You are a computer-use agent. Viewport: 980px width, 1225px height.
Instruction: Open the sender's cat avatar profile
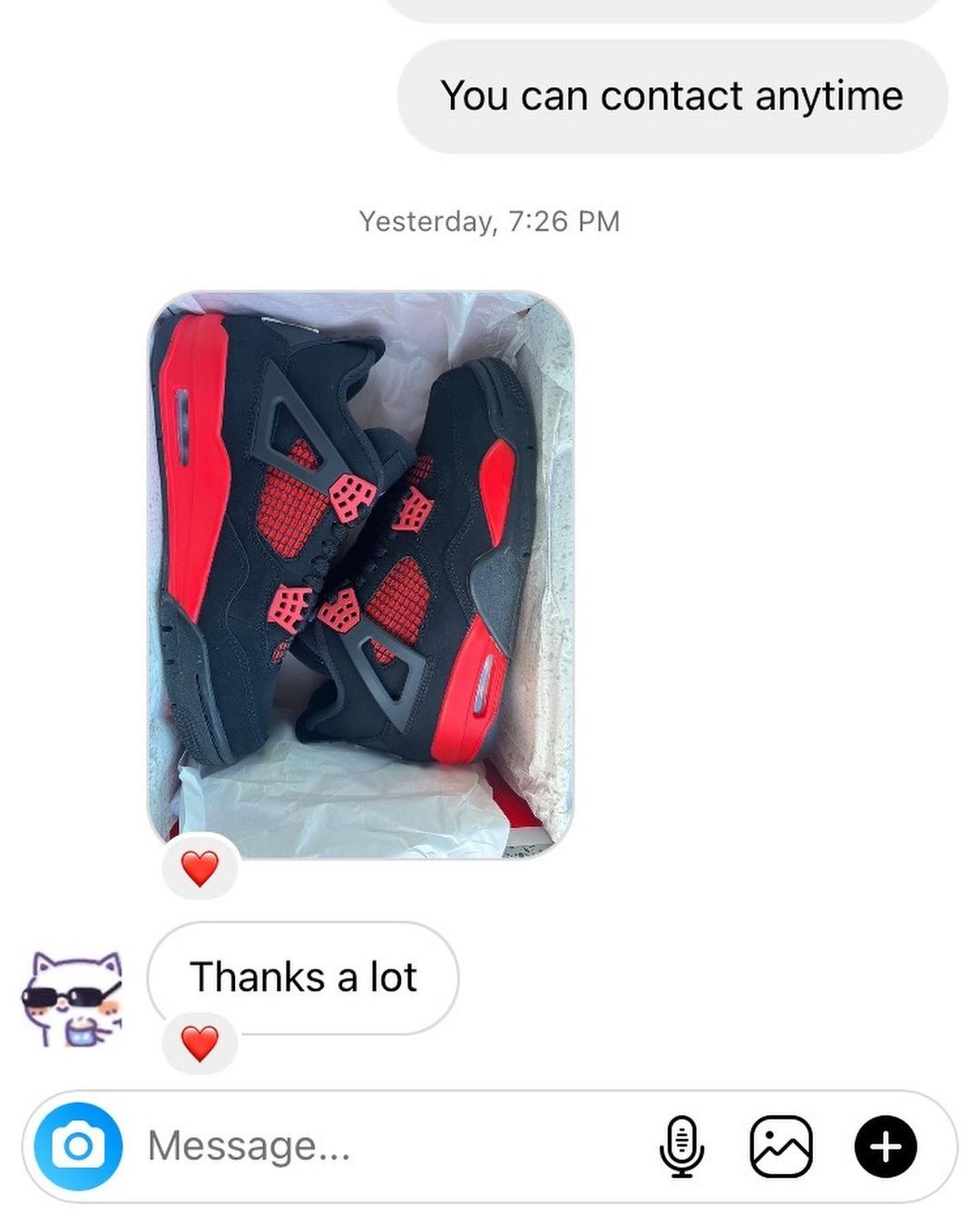click(73, 999)
